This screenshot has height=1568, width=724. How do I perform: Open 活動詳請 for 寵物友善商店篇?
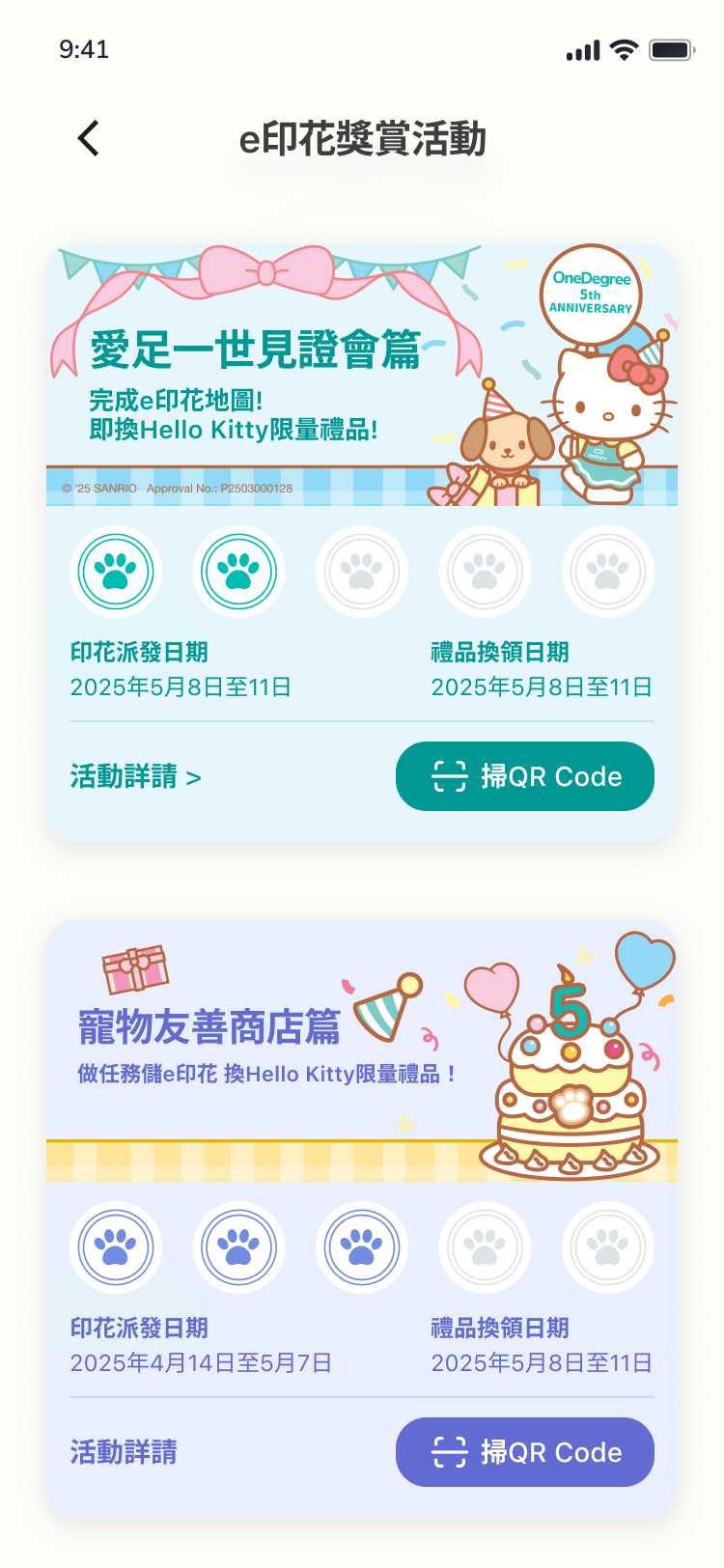tap(124, 1452)
